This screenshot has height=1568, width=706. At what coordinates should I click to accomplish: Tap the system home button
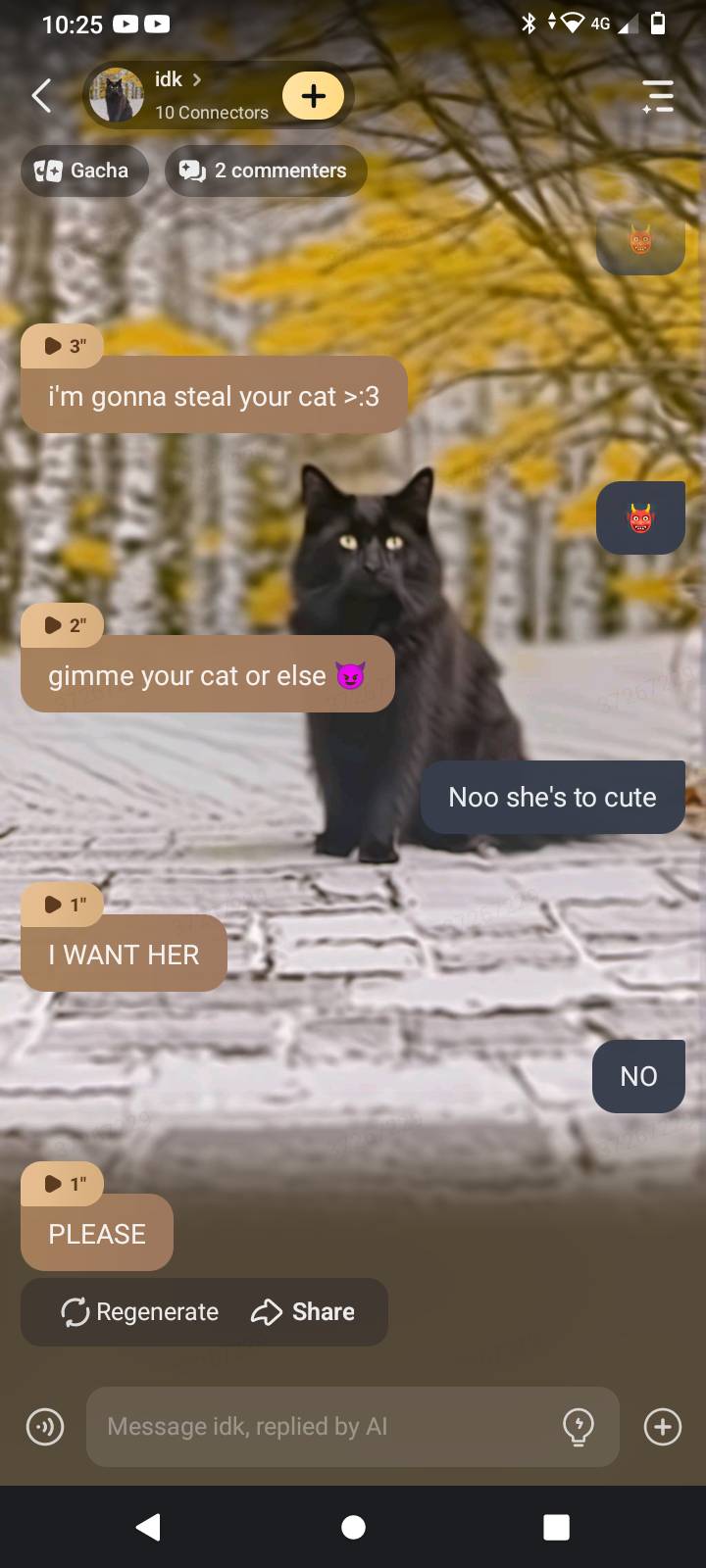pyautogui.click(x=353, y=1527)
